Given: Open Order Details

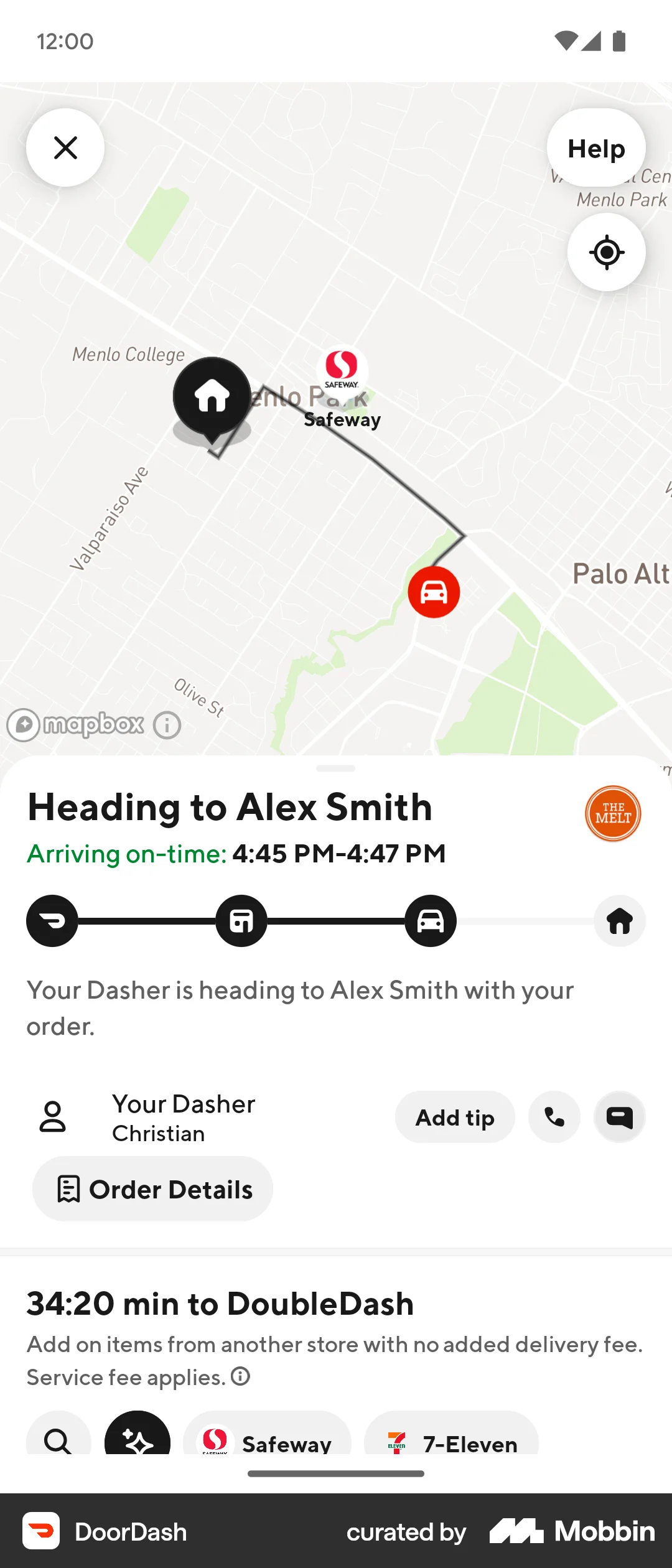Looking at the screenshot, I should coord(152,1189).
